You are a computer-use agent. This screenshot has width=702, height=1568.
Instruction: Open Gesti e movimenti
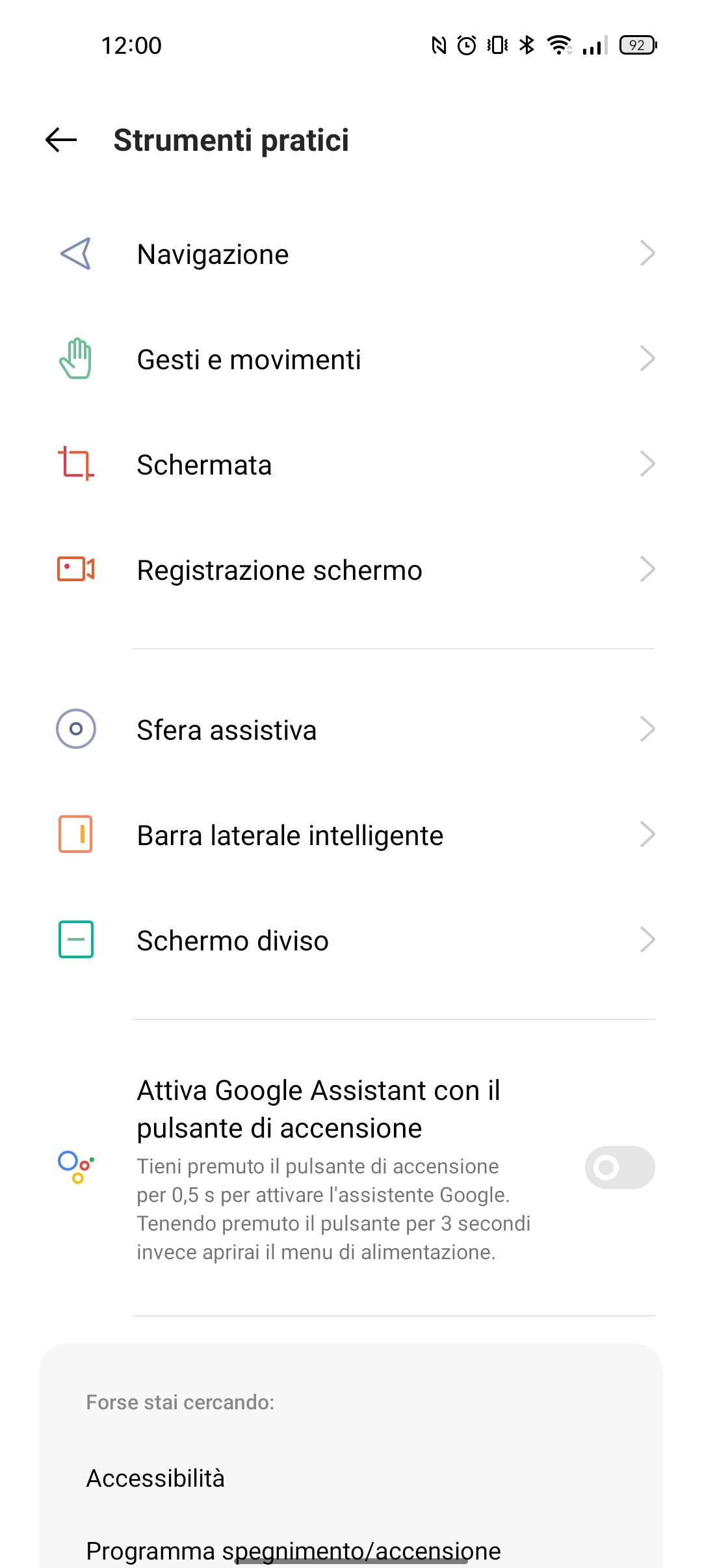(351, 359)
